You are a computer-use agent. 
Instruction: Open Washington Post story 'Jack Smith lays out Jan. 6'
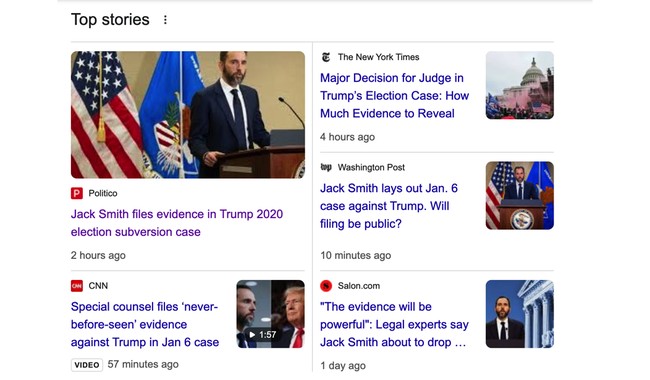pos(389,206)
